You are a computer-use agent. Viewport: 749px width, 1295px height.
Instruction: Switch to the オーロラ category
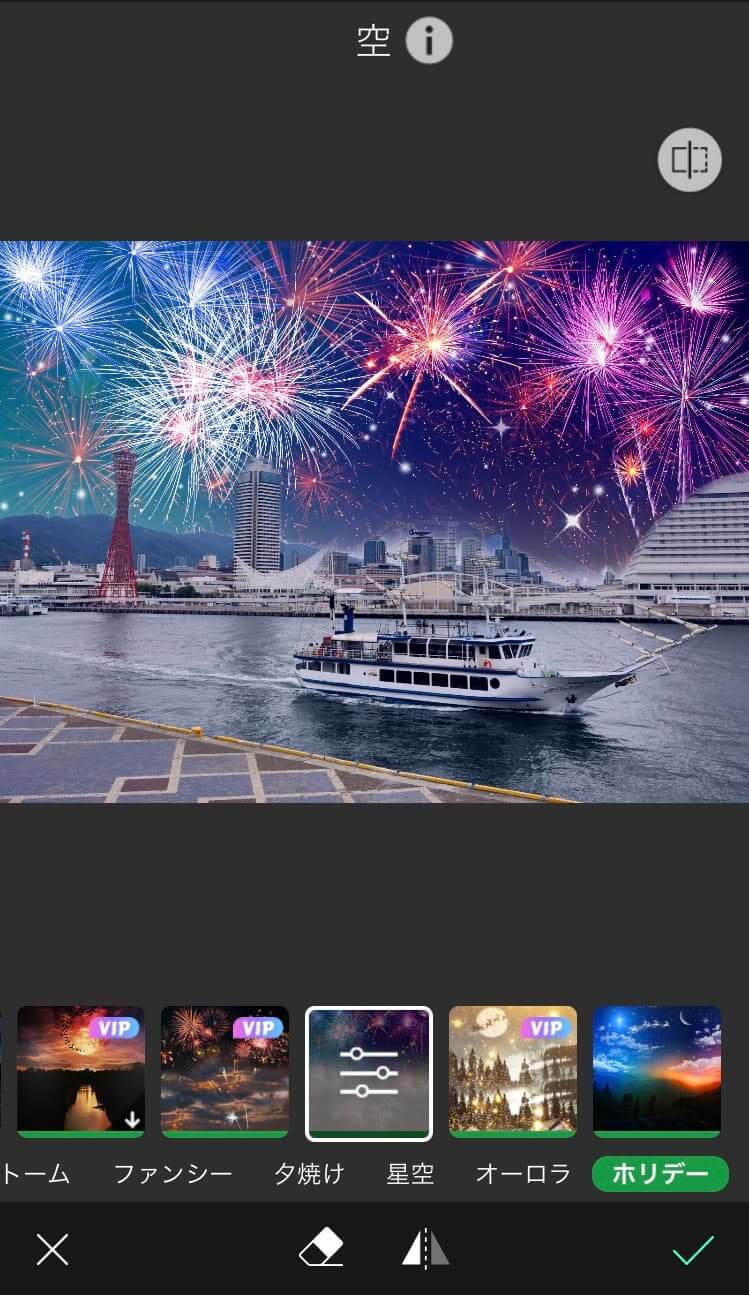point(523,1174)
